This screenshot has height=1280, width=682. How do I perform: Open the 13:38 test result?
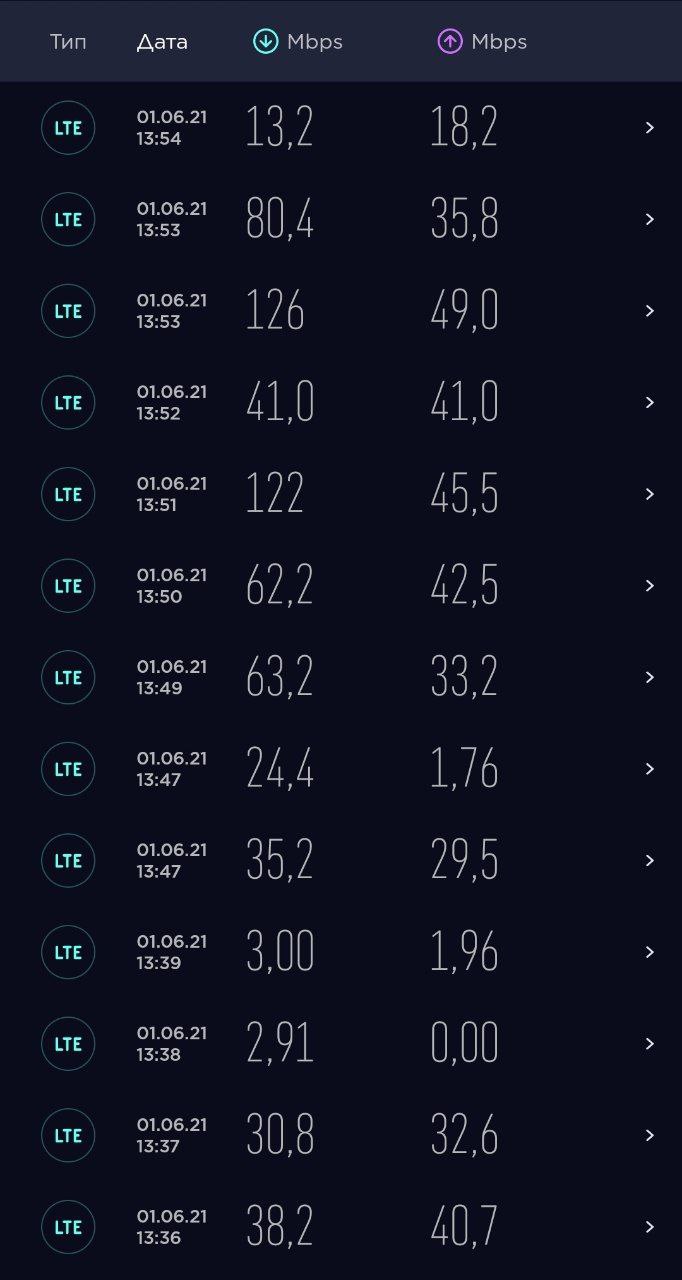click(x=341, y=1043)
